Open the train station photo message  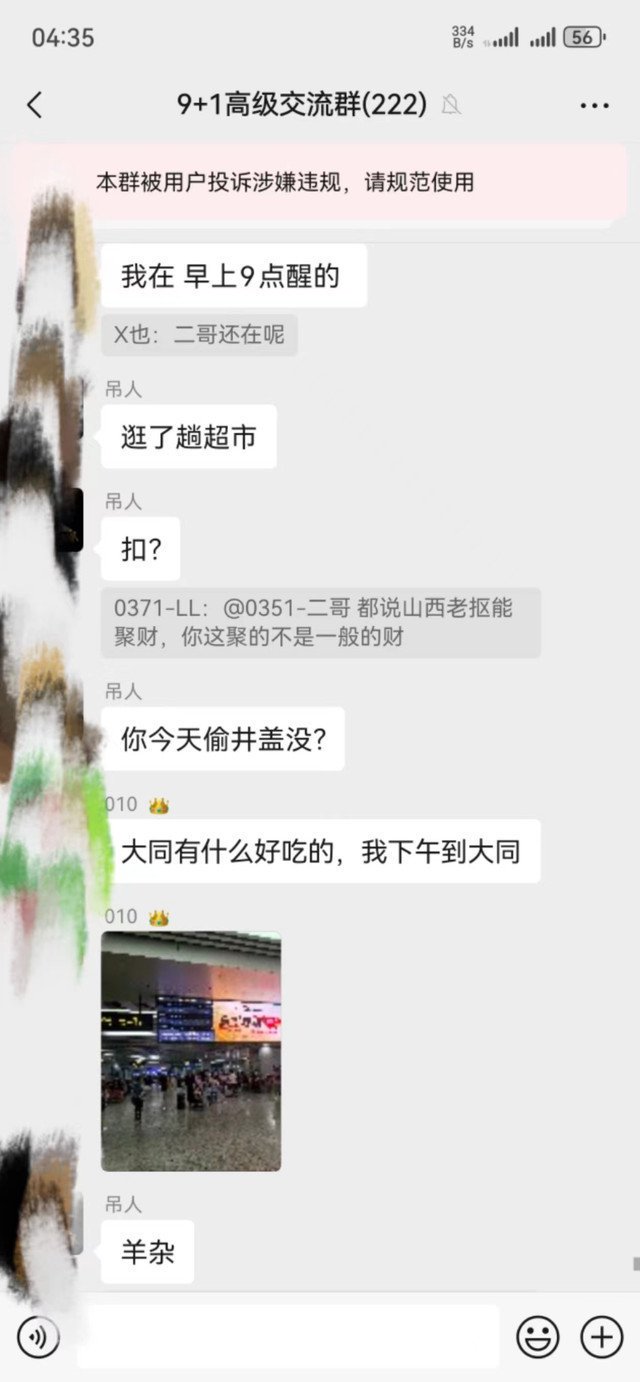[191, 1051]
